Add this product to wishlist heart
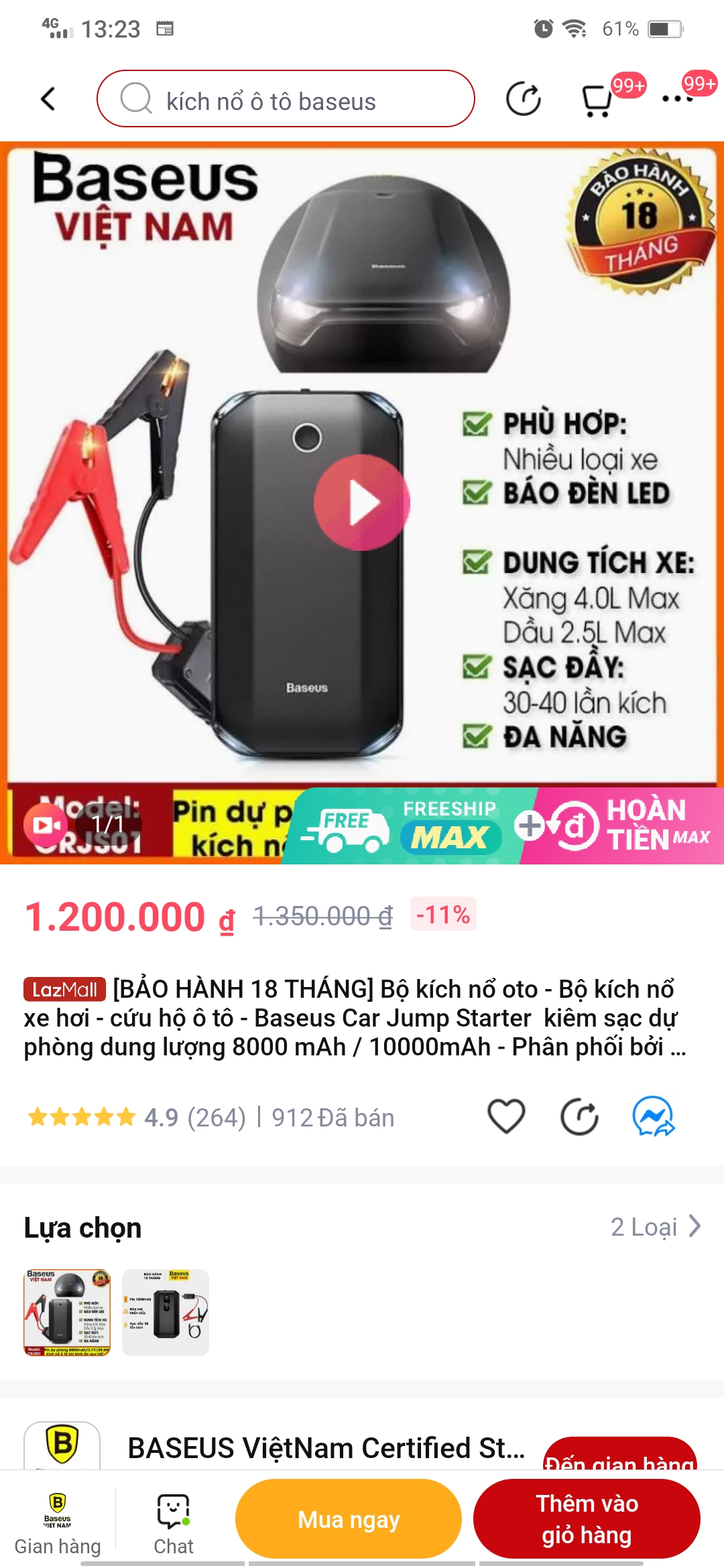The width and height of the screenshot is (724, 1568). [x=506, y=1116]
